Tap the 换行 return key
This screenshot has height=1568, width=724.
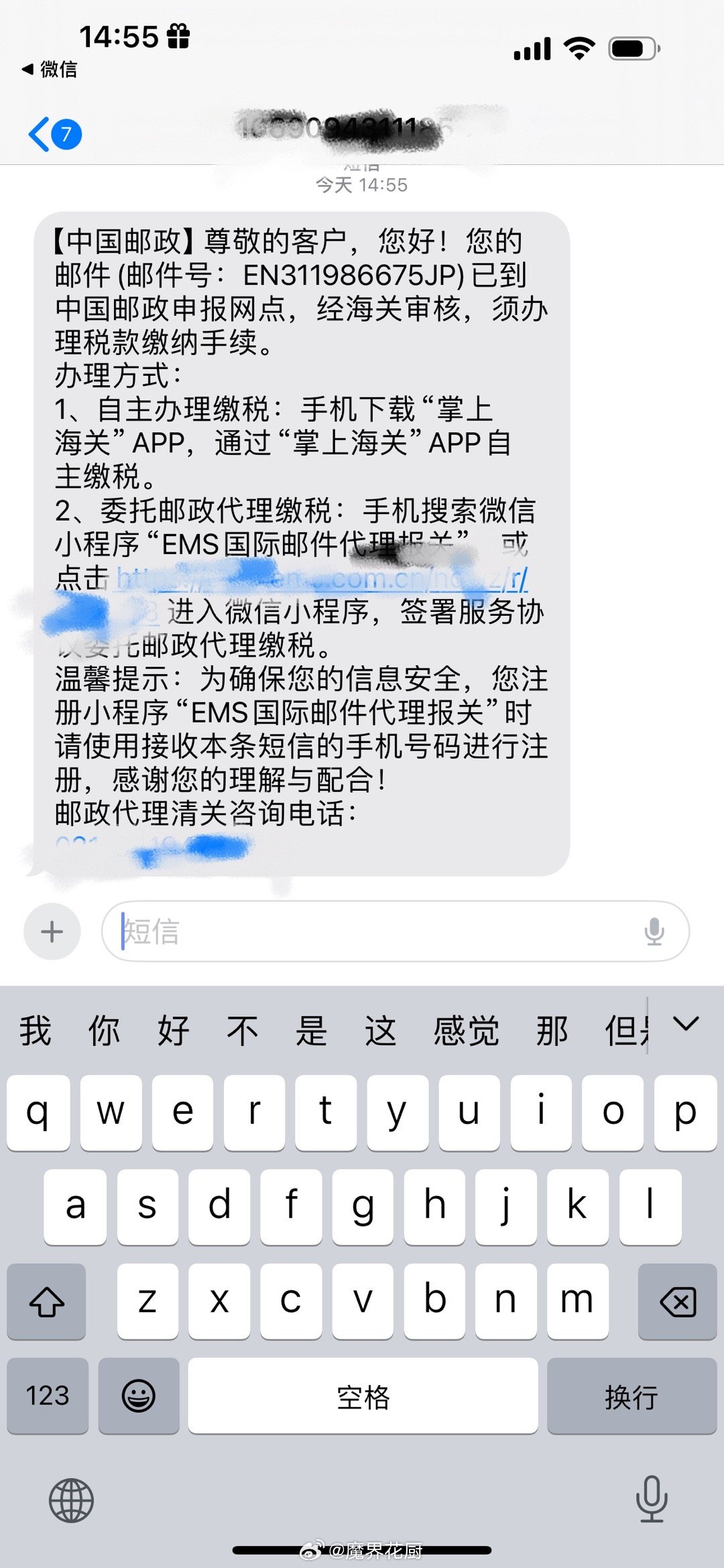tap(631, 1396)
